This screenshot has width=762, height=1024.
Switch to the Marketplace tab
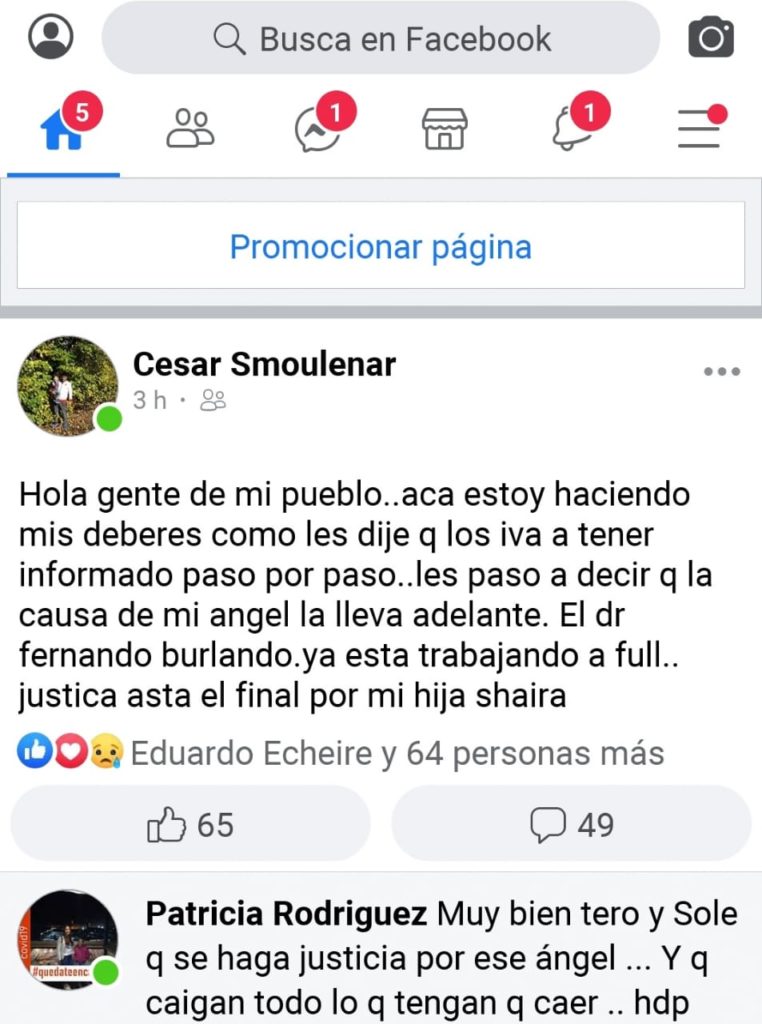click(444, 130)
